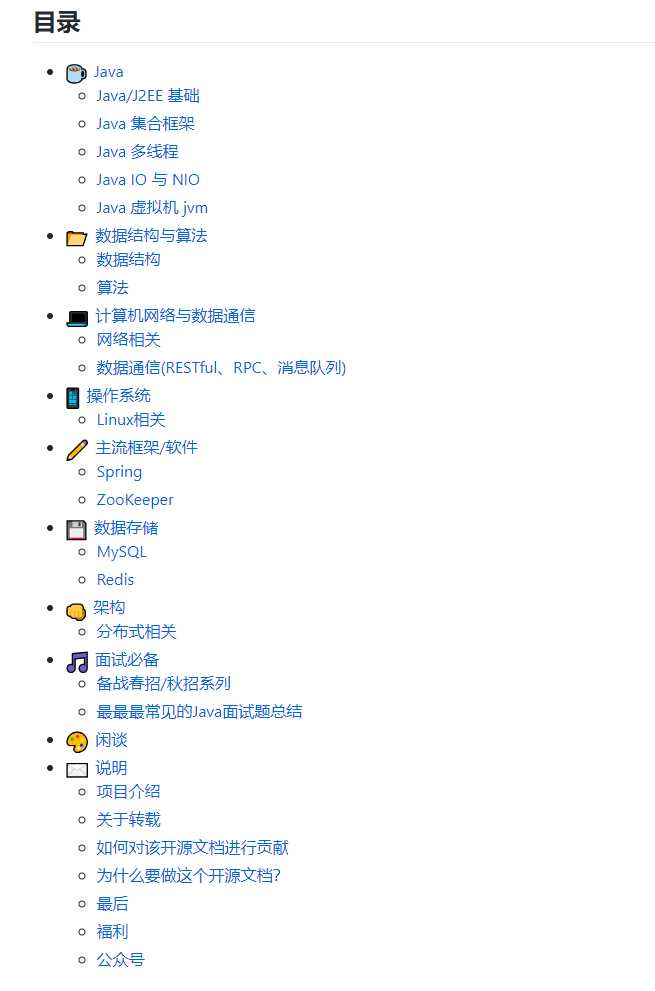Open 网络相关 link
Image resolution: width=655 pixels, height=991 pixels.
[128, 340]
